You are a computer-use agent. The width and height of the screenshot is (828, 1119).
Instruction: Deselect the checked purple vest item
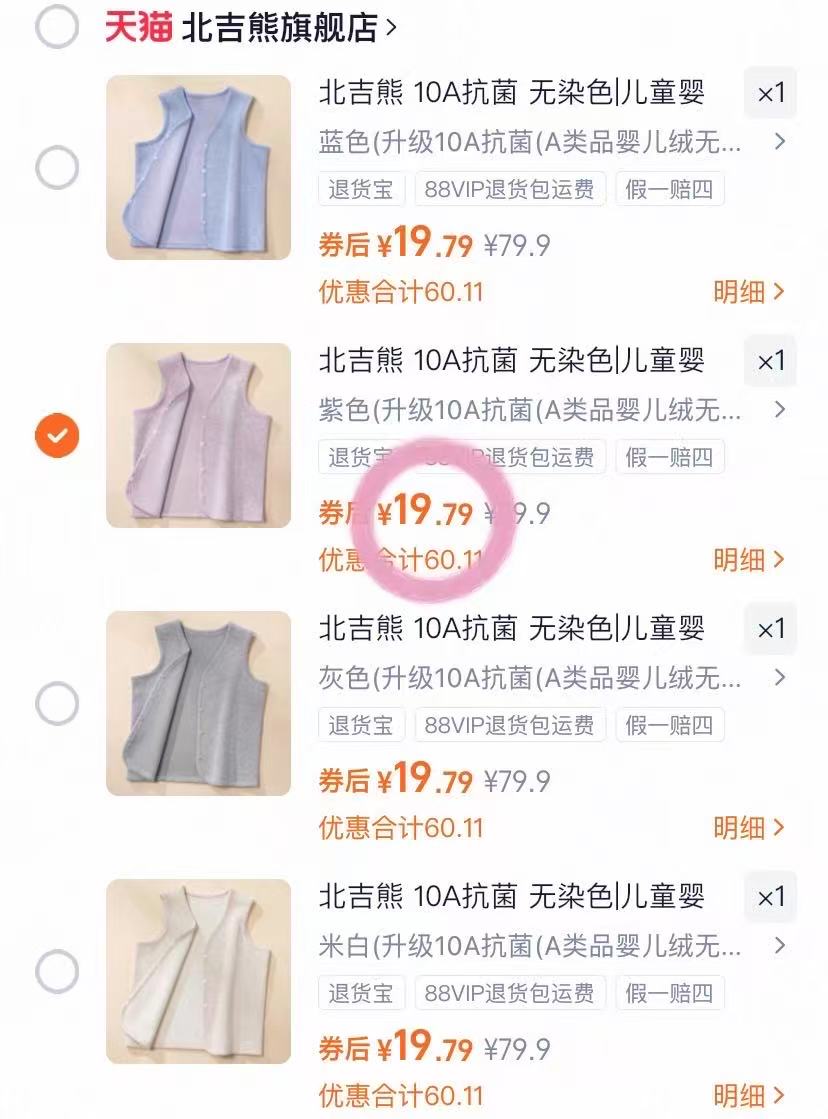(x=57, y=435)
